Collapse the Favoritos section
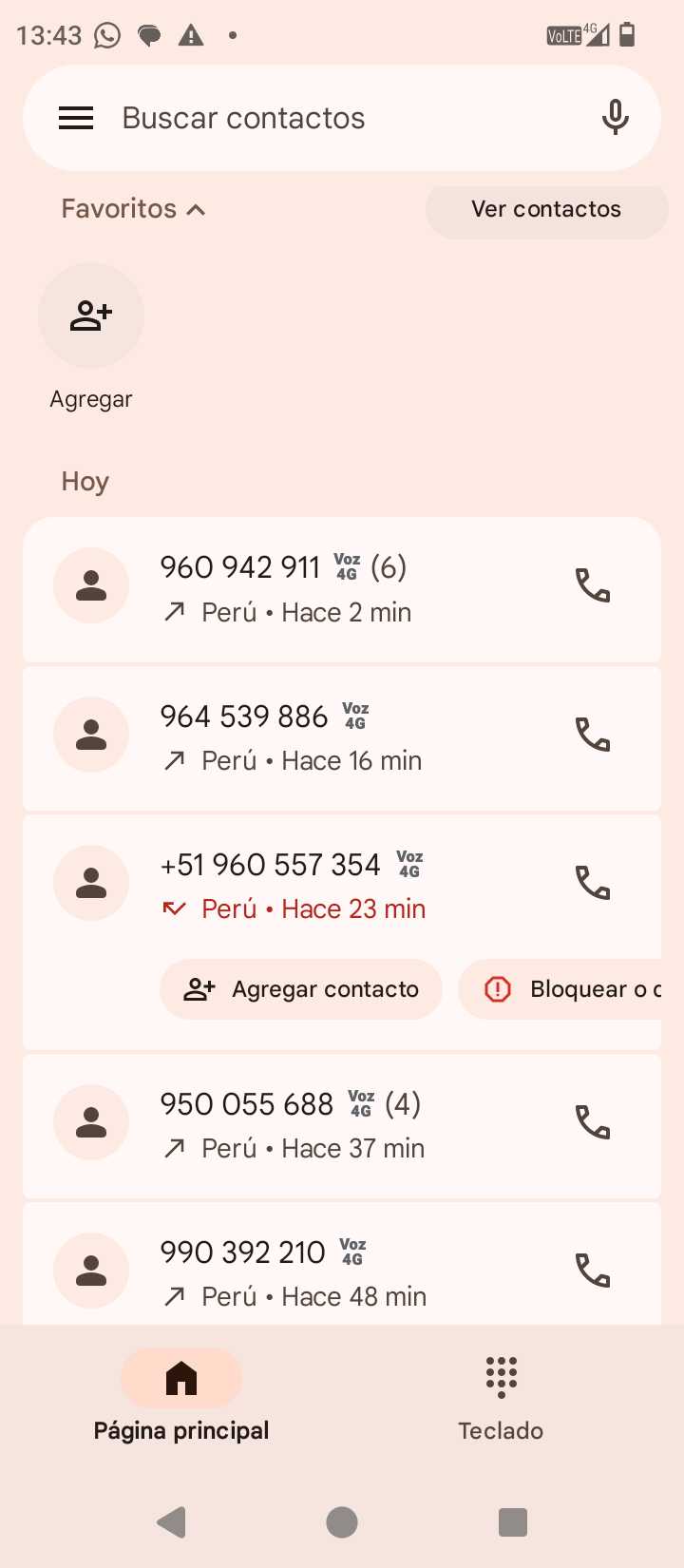Image resolution: width=684 pixels, height=1568 pixels. tap(133, 209)
